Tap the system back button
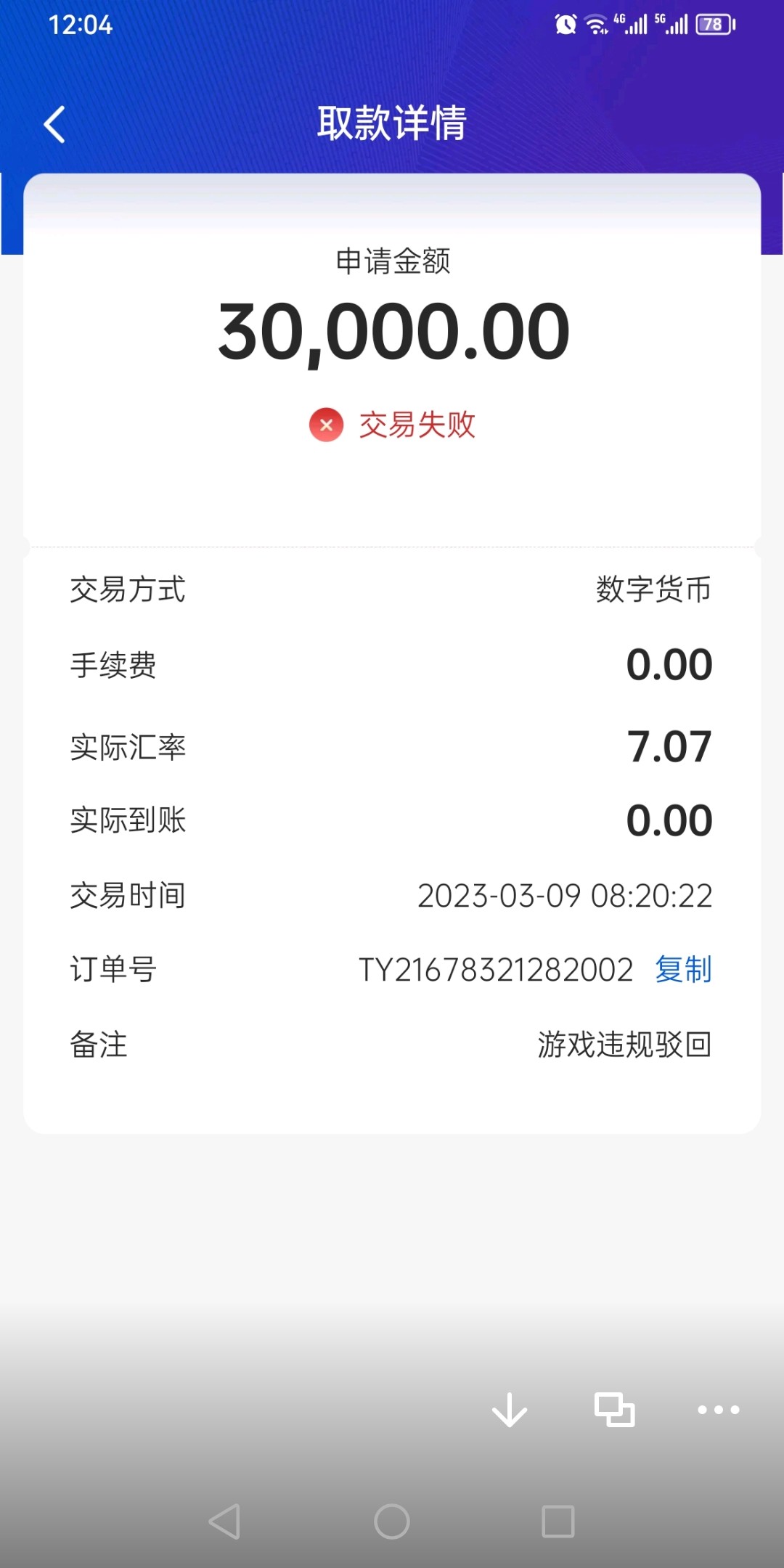Viewport: 784px width, 1568px height. coord(224,1522)
